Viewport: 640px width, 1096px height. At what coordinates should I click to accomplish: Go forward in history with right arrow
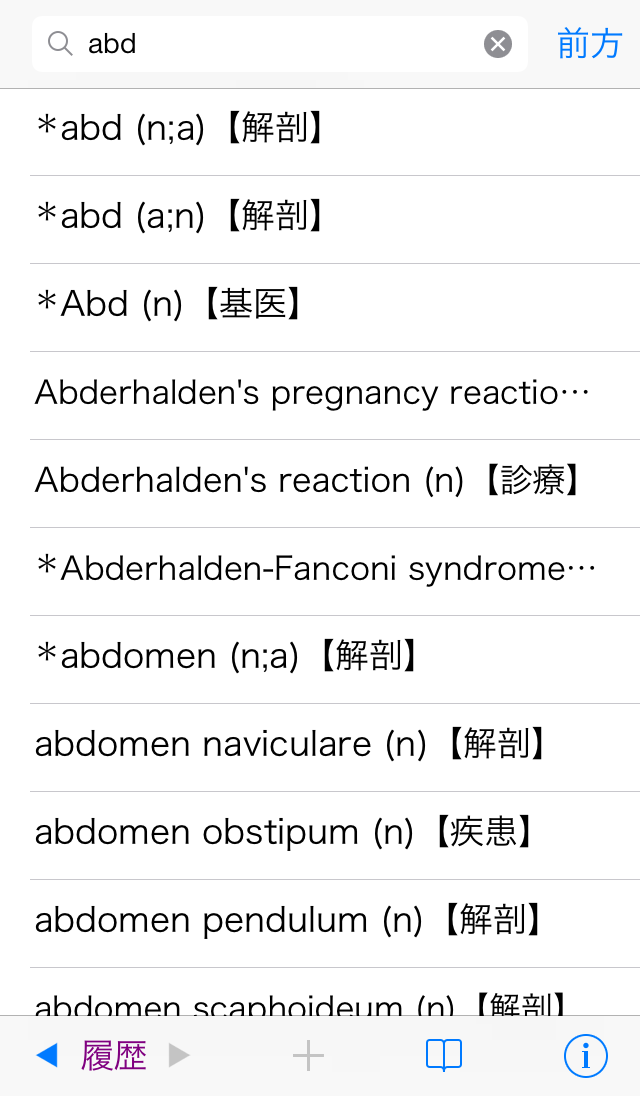[x=179, y=1055]
